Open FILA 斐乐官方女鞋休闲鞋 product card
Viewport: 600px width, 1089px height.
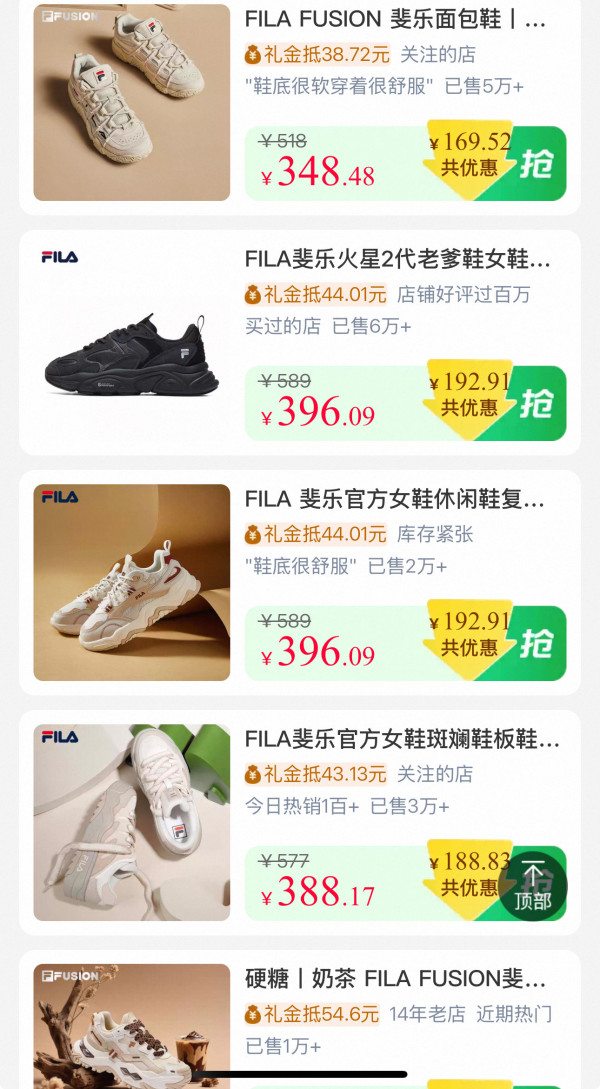pos(300,583)
